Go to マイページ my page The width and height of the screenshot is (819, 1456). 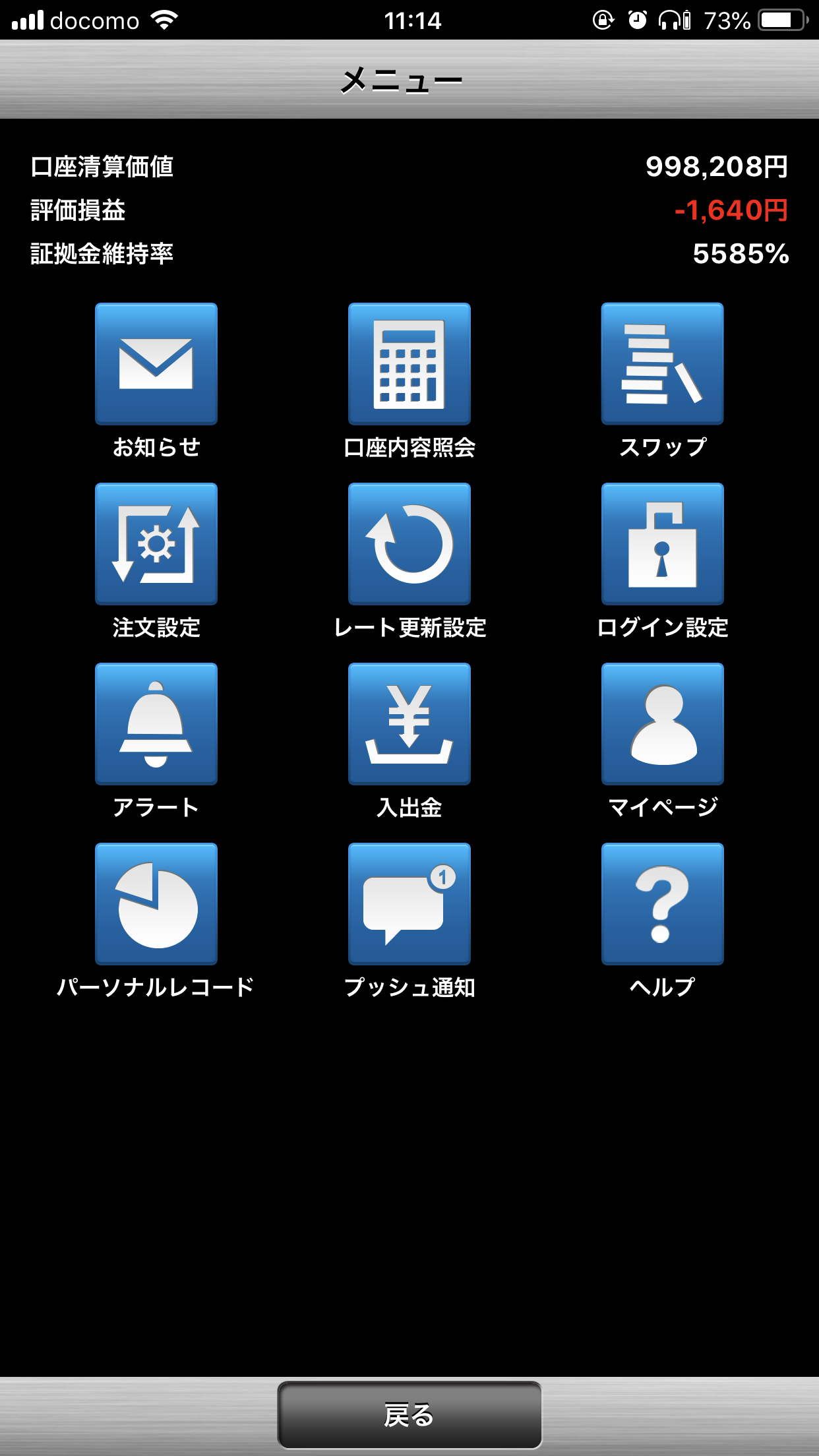tap(663, 724)
